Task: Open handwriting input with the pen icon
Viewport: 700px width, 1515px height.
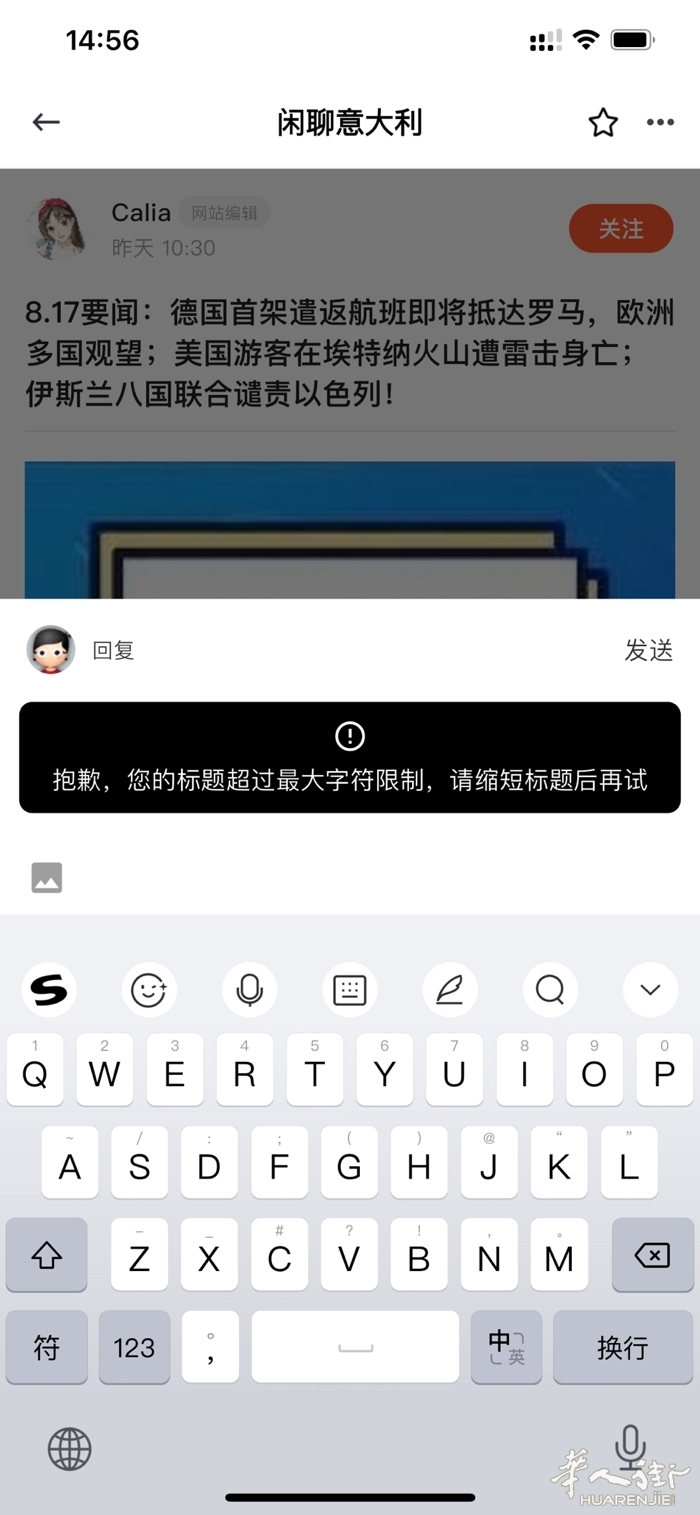Action: [x=450, y=990]
